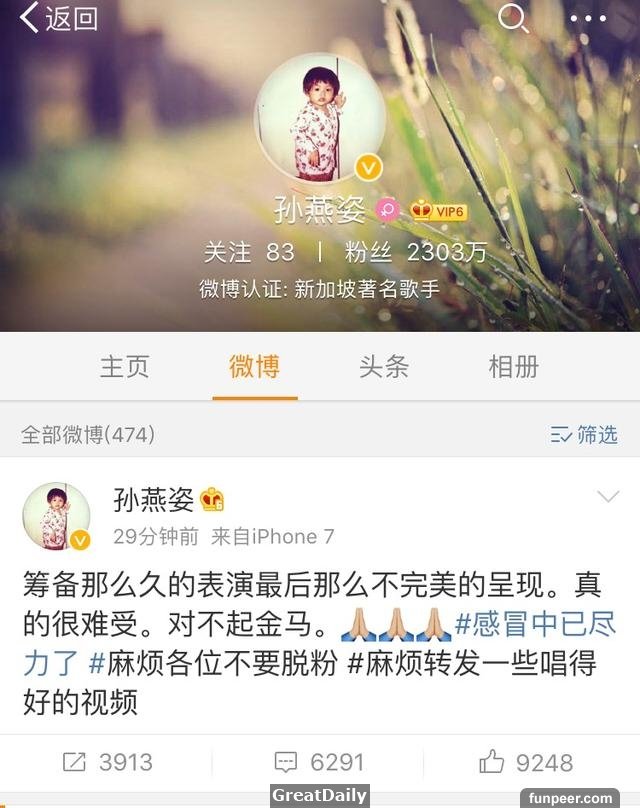The width and height of the screenshot is (640, 808).
Task: Repost the post with 3913 shares
Action: pos(107,763)
